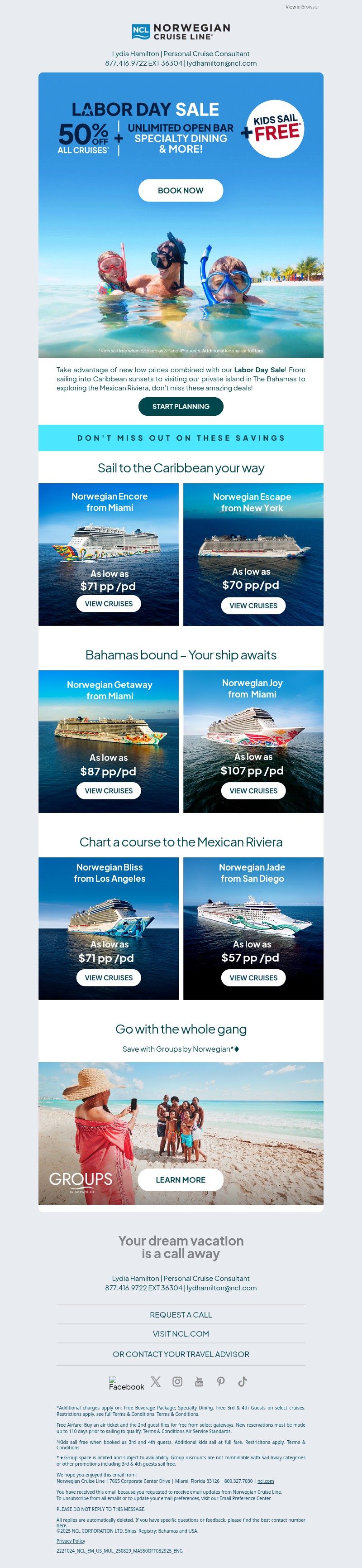Open the TikTok icon
Screen dimensions: 362x1568
coord(242,1381)
